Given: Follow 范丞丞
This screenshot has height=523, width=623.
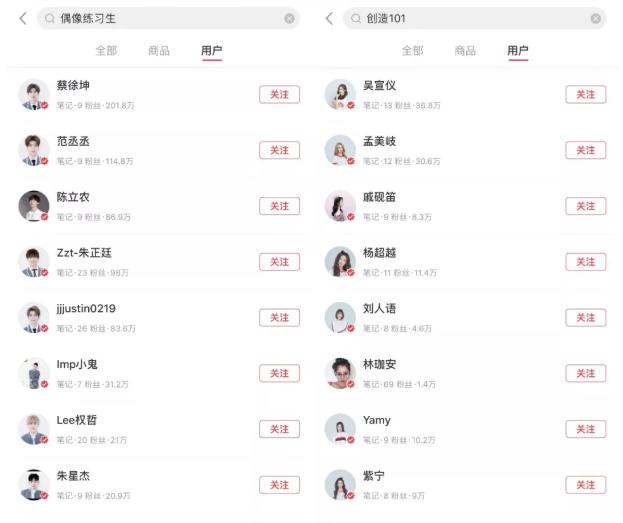Looking at the screenshot, I should coord(279,150).
